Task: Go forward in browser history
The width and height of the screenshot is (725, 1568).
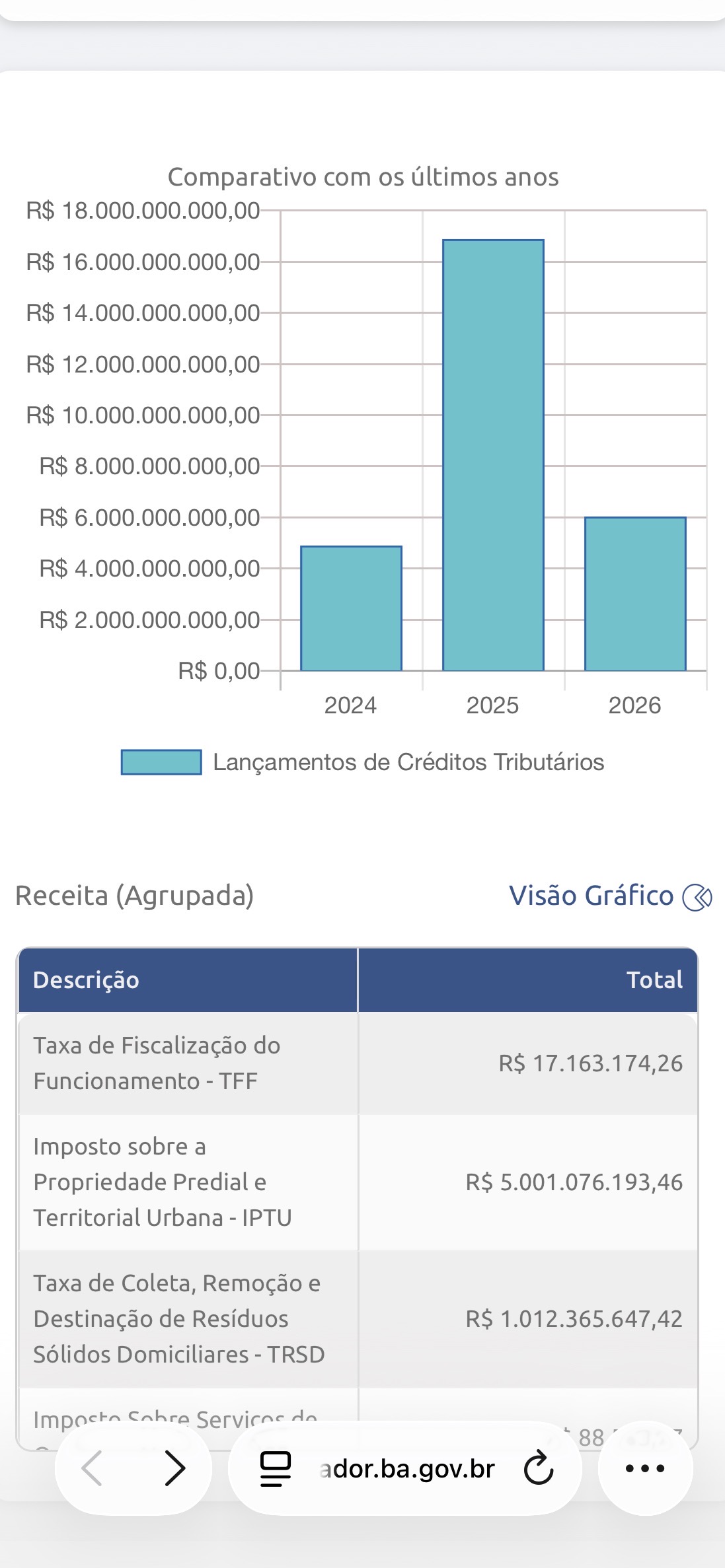Action: pos(174,1468)
